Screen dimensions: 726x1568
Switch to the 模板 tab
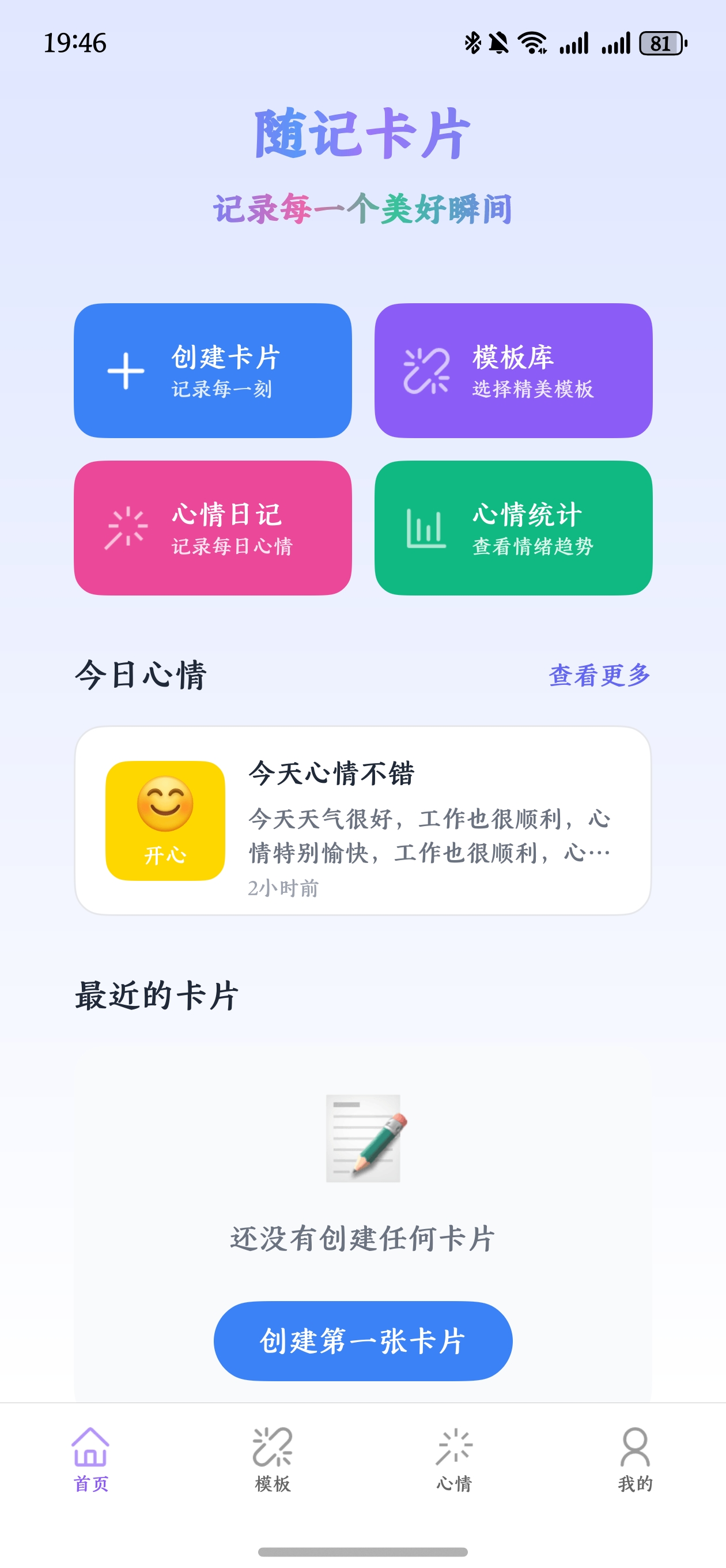(x=272, y=1458)
